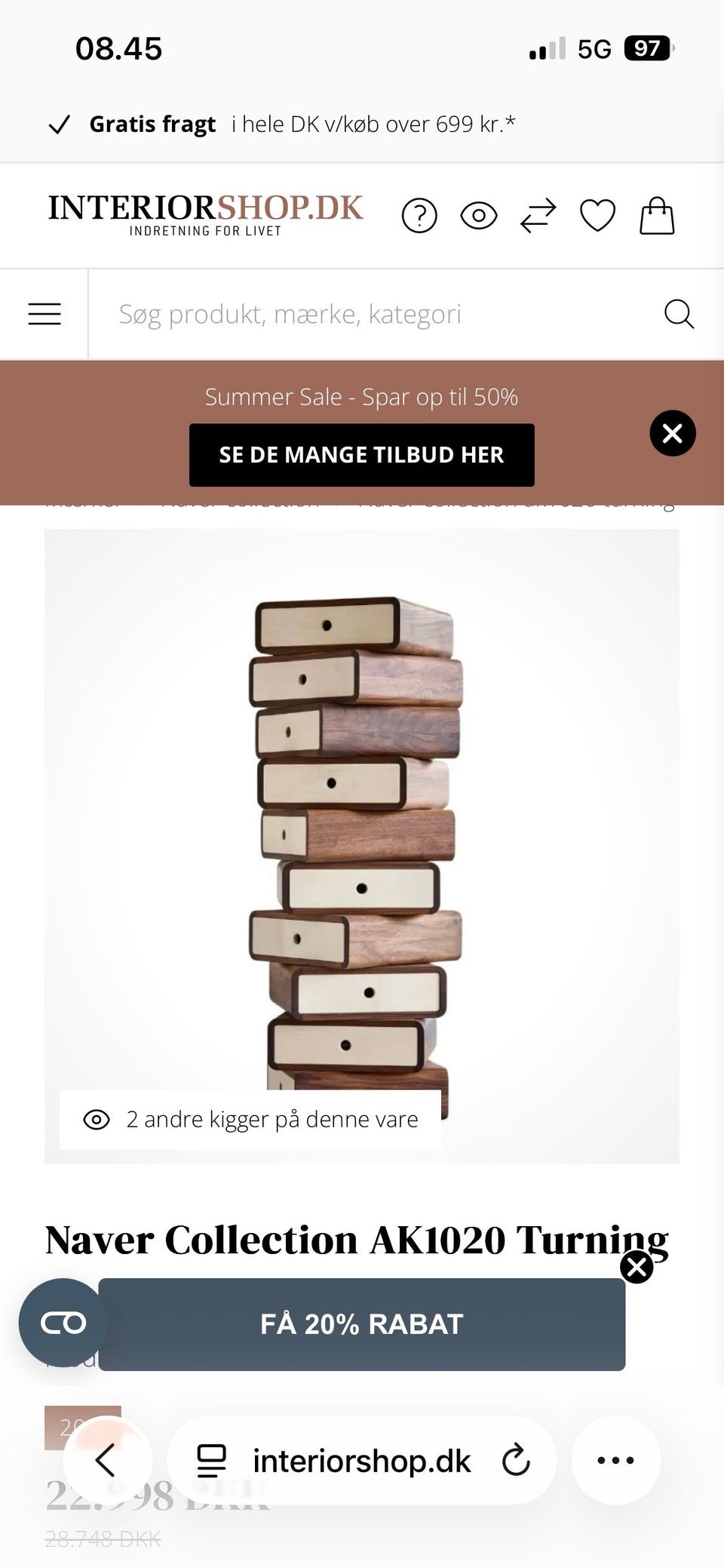Open the help question mark icon
Screen dimensions: 724x1568
point(419,217)
